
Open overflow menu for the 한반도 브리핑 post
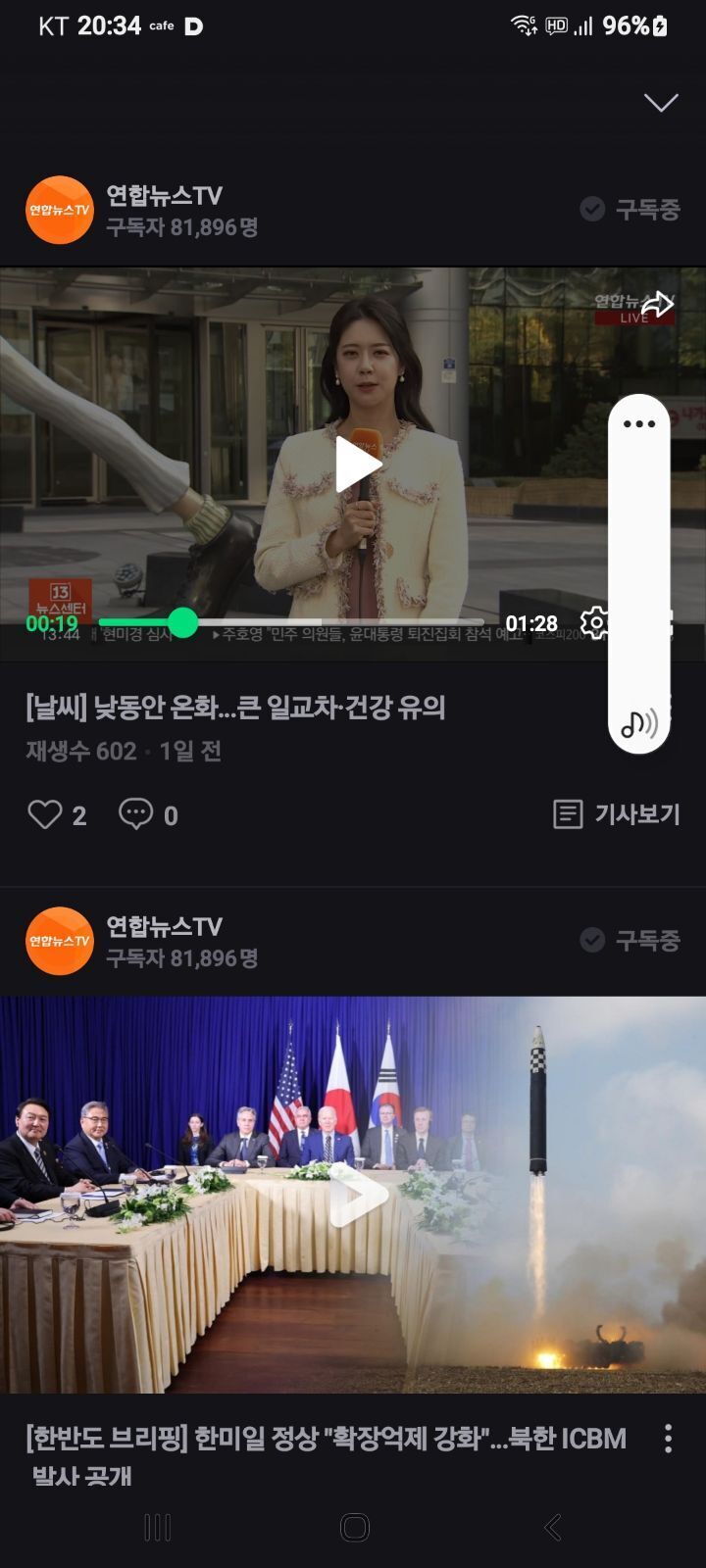(668, 1439)
